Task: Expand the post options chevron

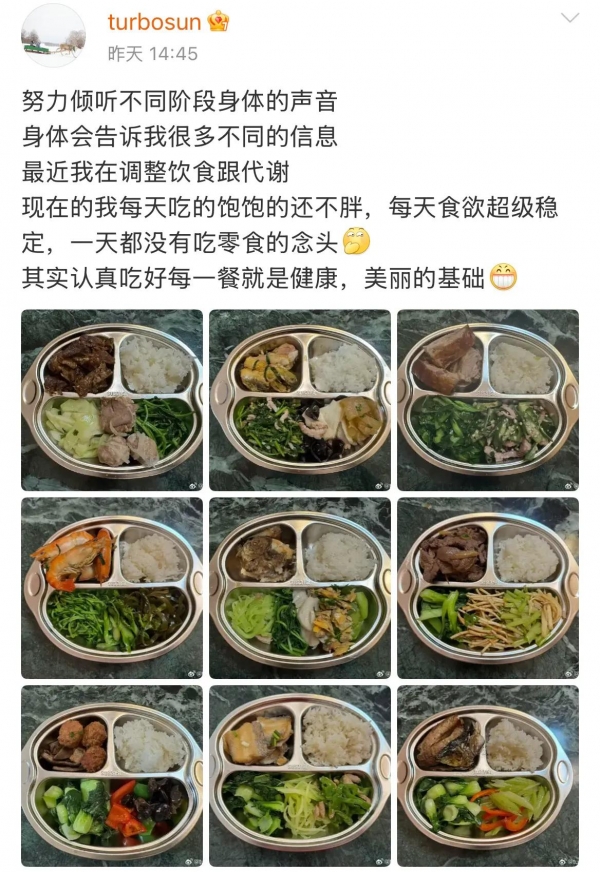Action: coord(569,18)
